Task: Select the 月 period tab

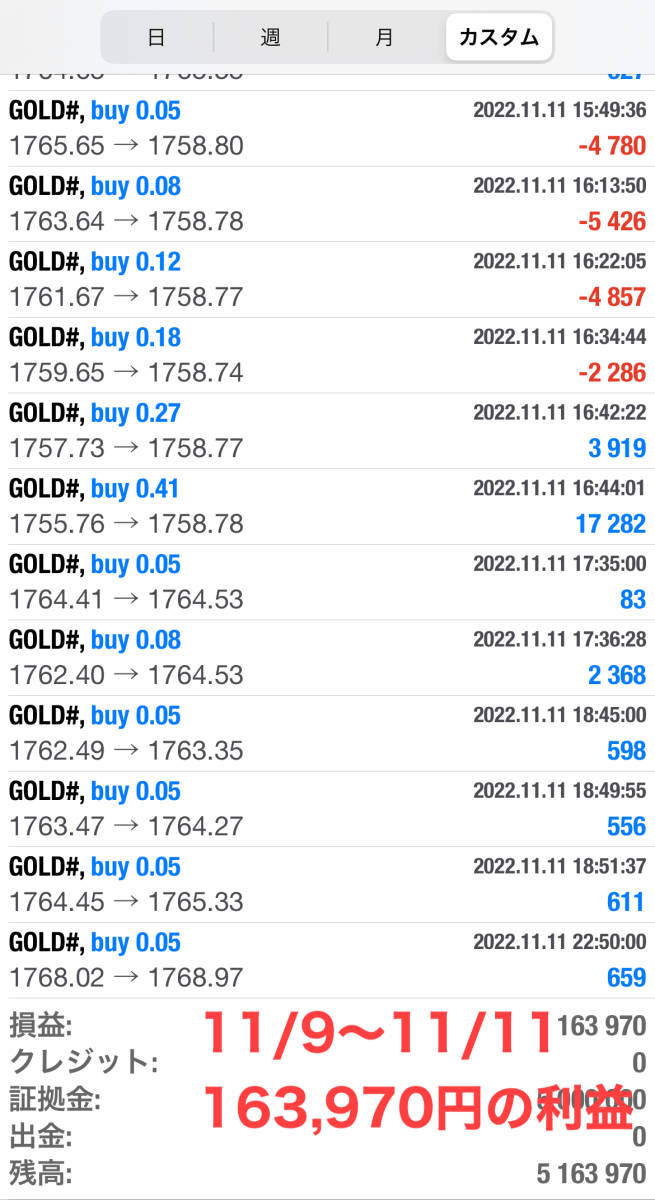Action: (x=385, y=38)
